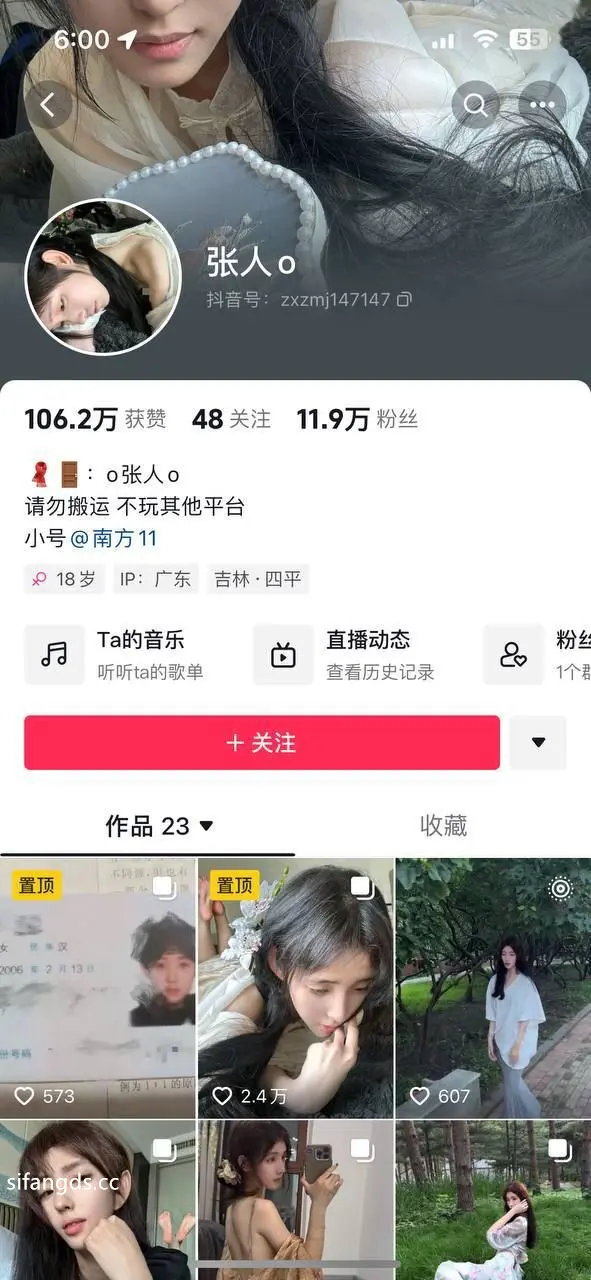Open the 粉丝 group card

coord(538,655)
